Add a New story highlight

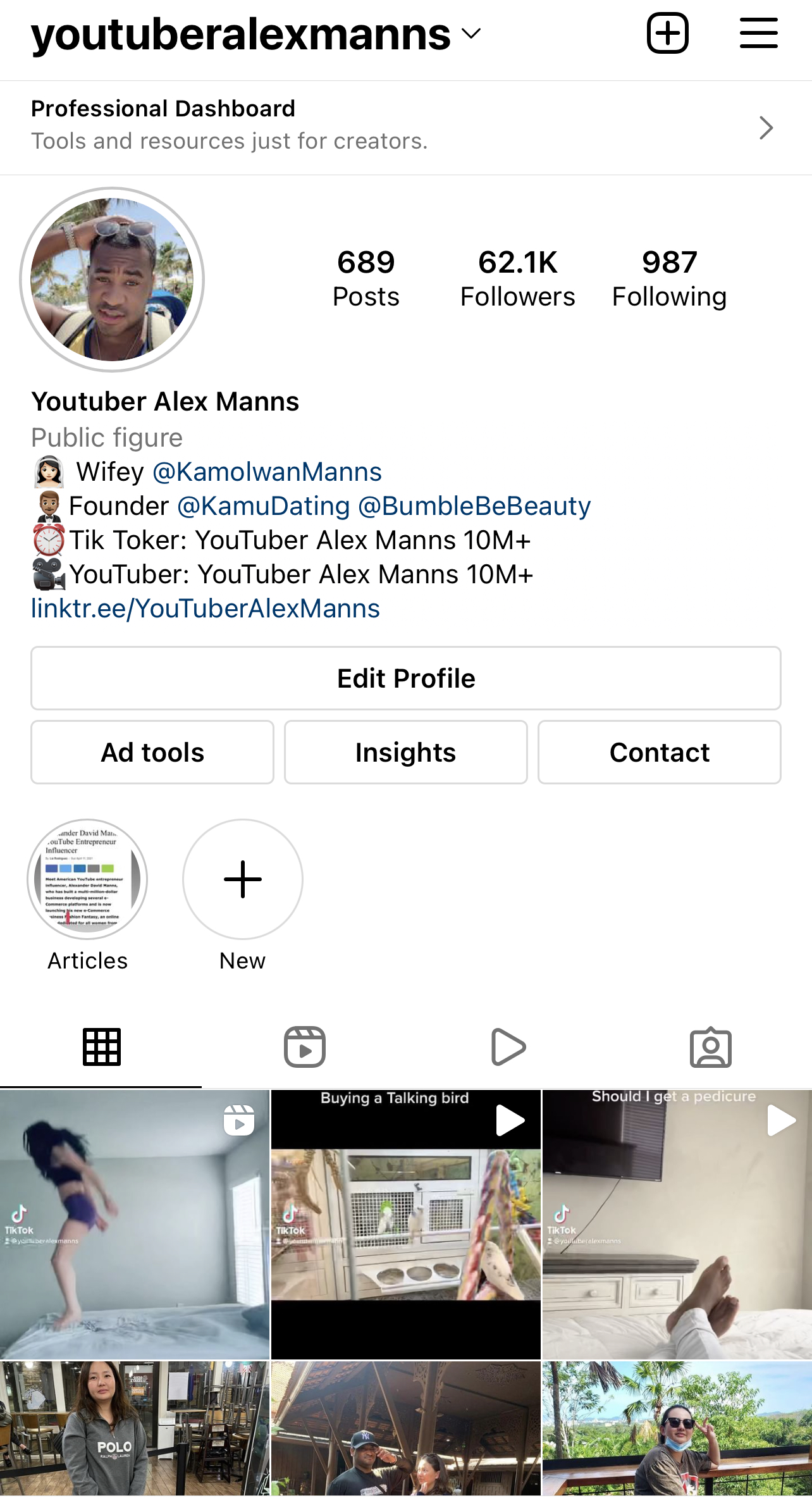[x=242, y=879]
